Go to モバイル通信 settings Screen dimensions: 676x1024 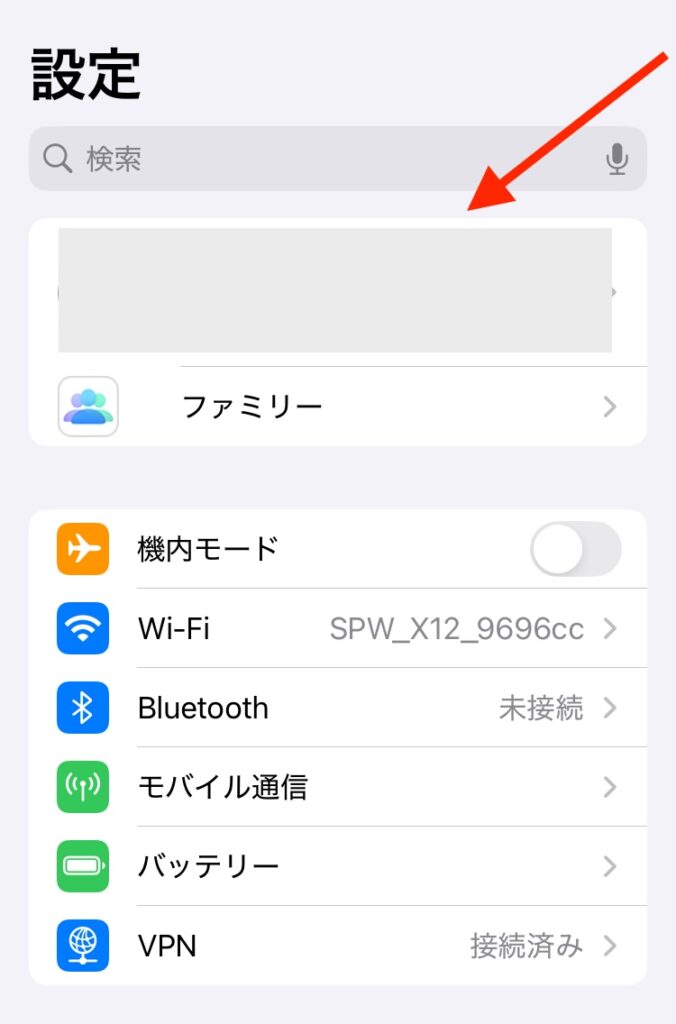point(338,787)
